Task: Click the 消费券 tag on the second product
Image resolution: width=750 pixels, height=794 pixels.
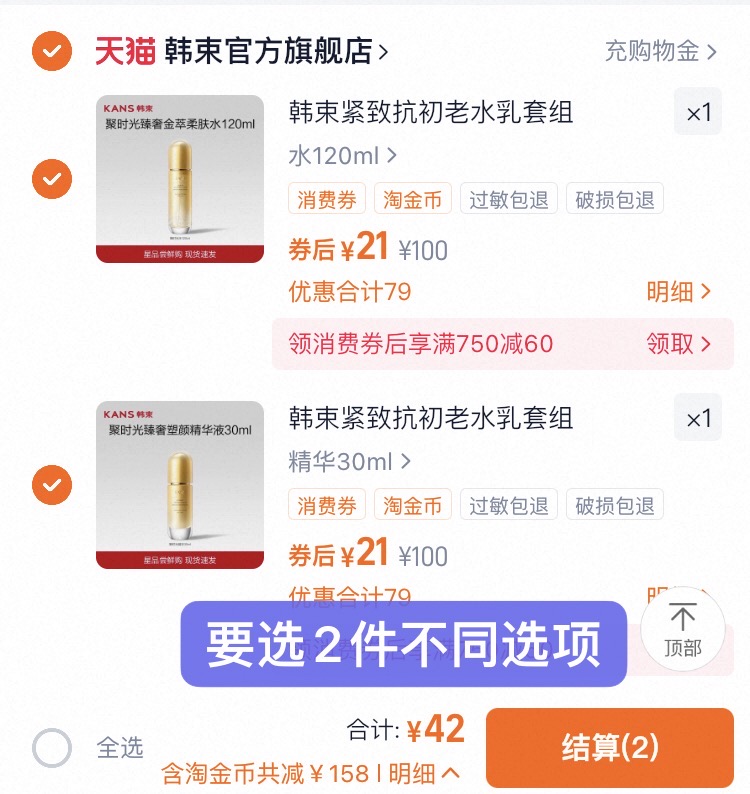Action: tap(327, 504)
